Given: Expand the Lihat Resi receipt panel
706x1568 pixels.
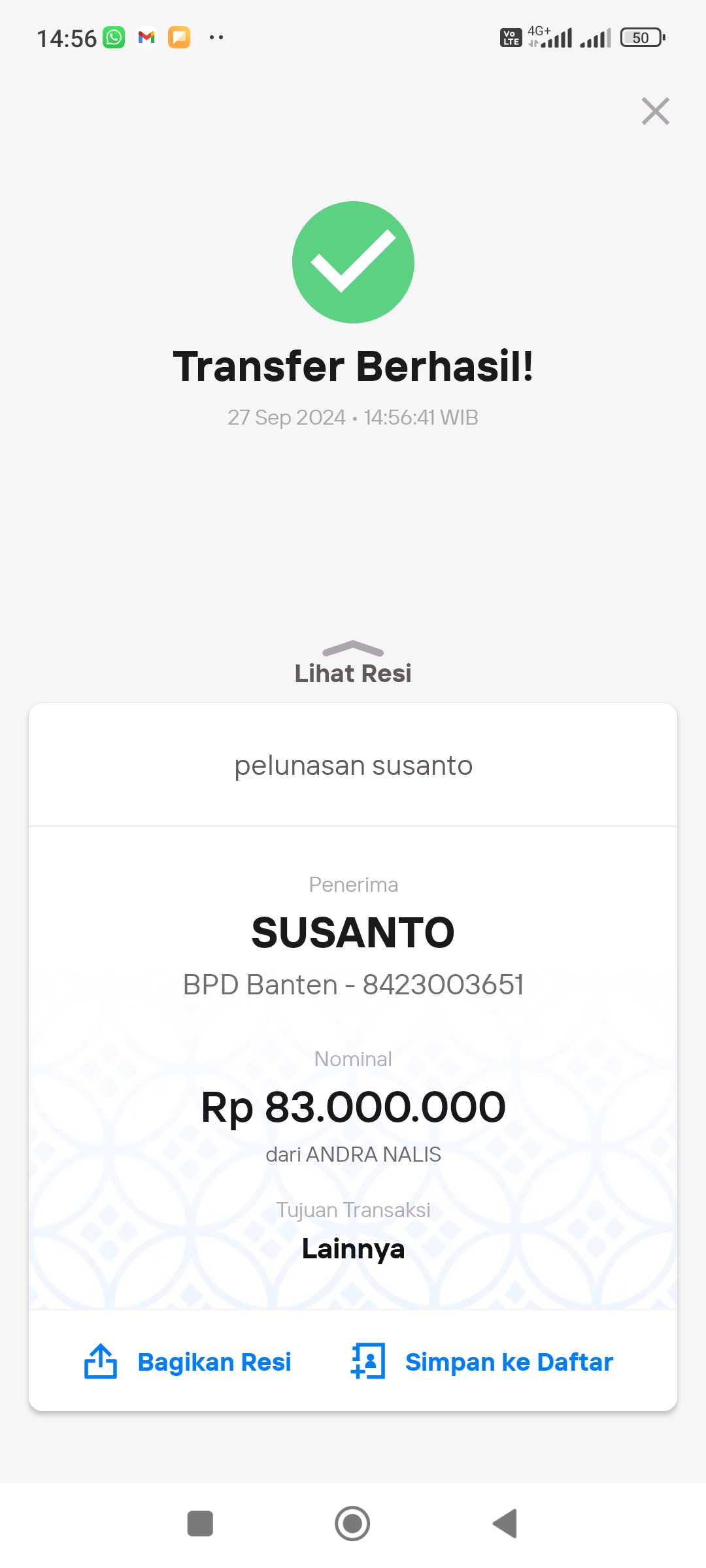Looking at the screenshot, I should coord(353,662).
